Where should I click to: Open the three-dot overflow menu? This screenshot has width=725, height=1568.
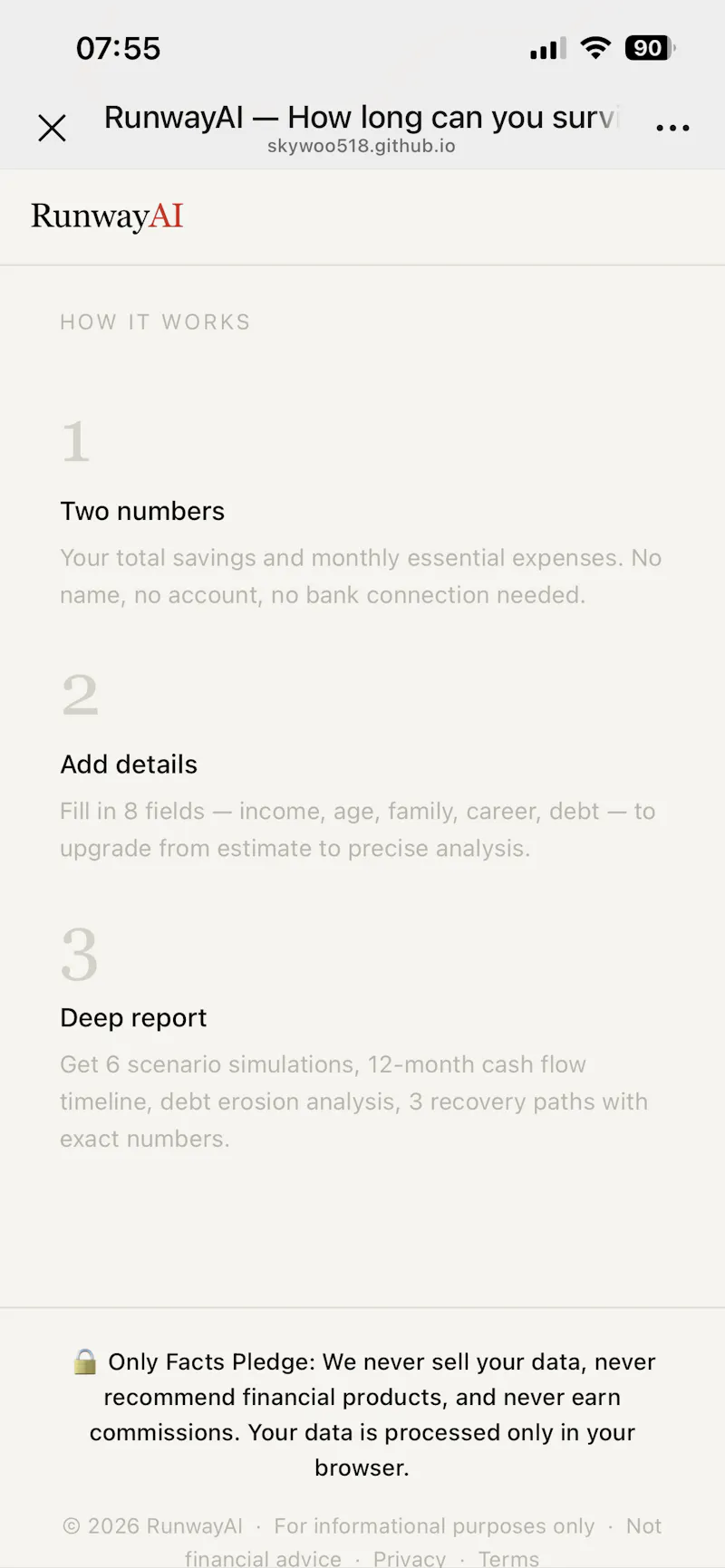tap(672, 128)
